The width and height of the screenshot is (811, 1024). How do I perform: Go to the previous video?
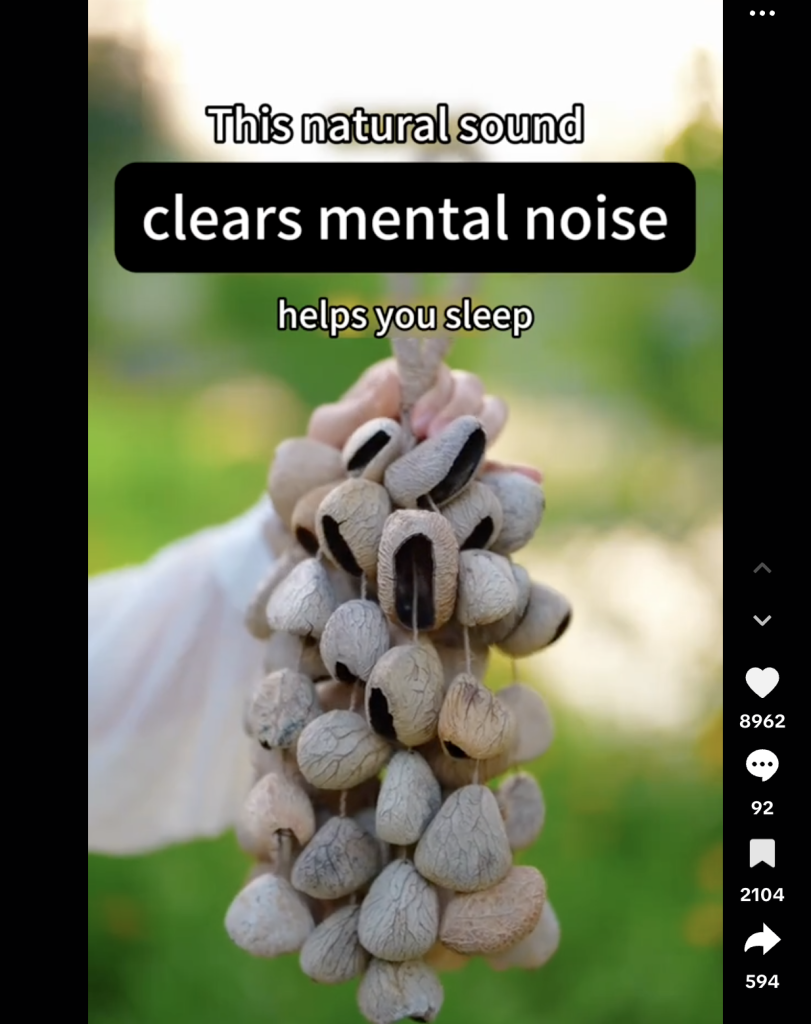[x=762, y=568]
